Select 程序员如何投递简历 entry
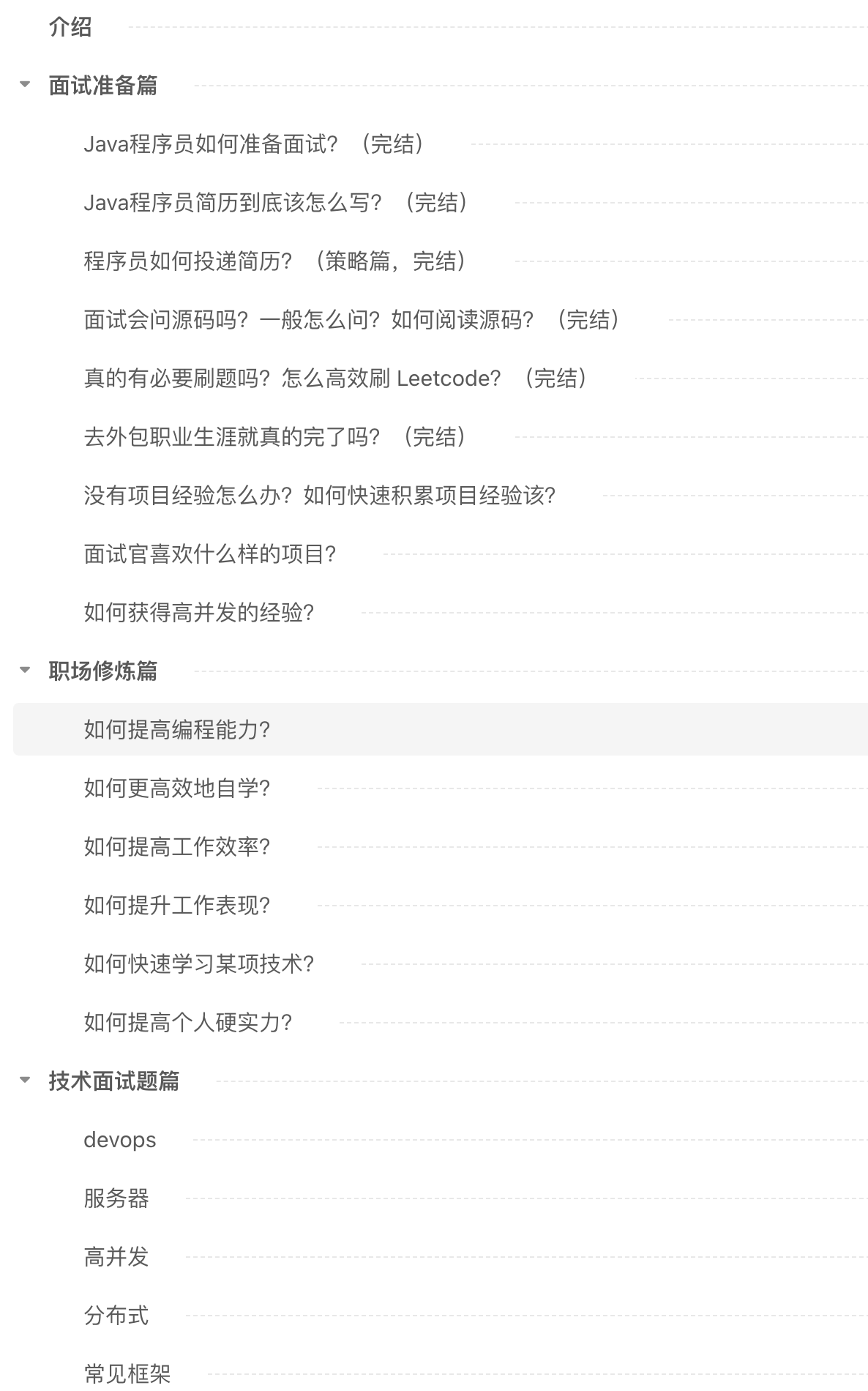The width and height of the screenshot is (868, 1391). click(274, 261)
